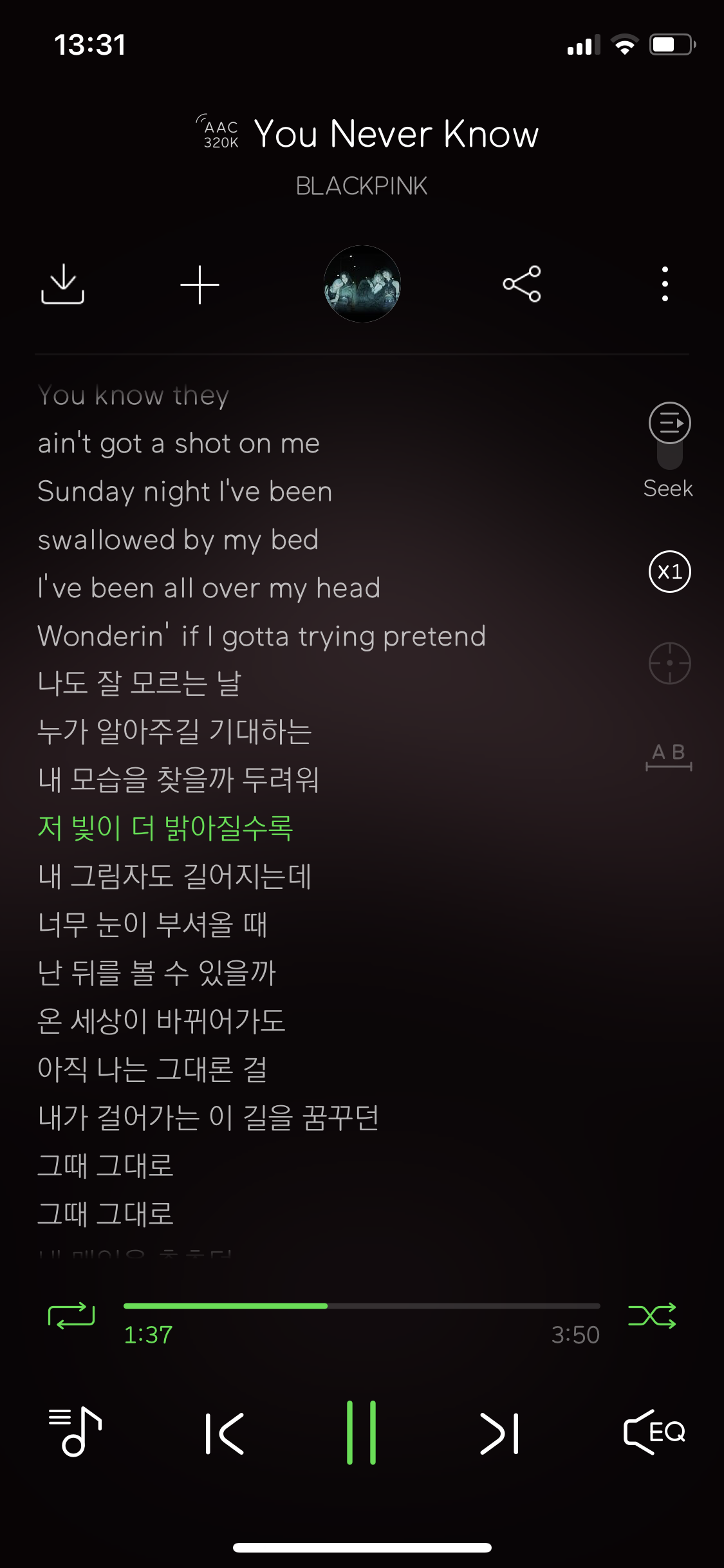Toggle the repeat mode
This screenshot has width=724, height=1568.
pos(71,1316)
